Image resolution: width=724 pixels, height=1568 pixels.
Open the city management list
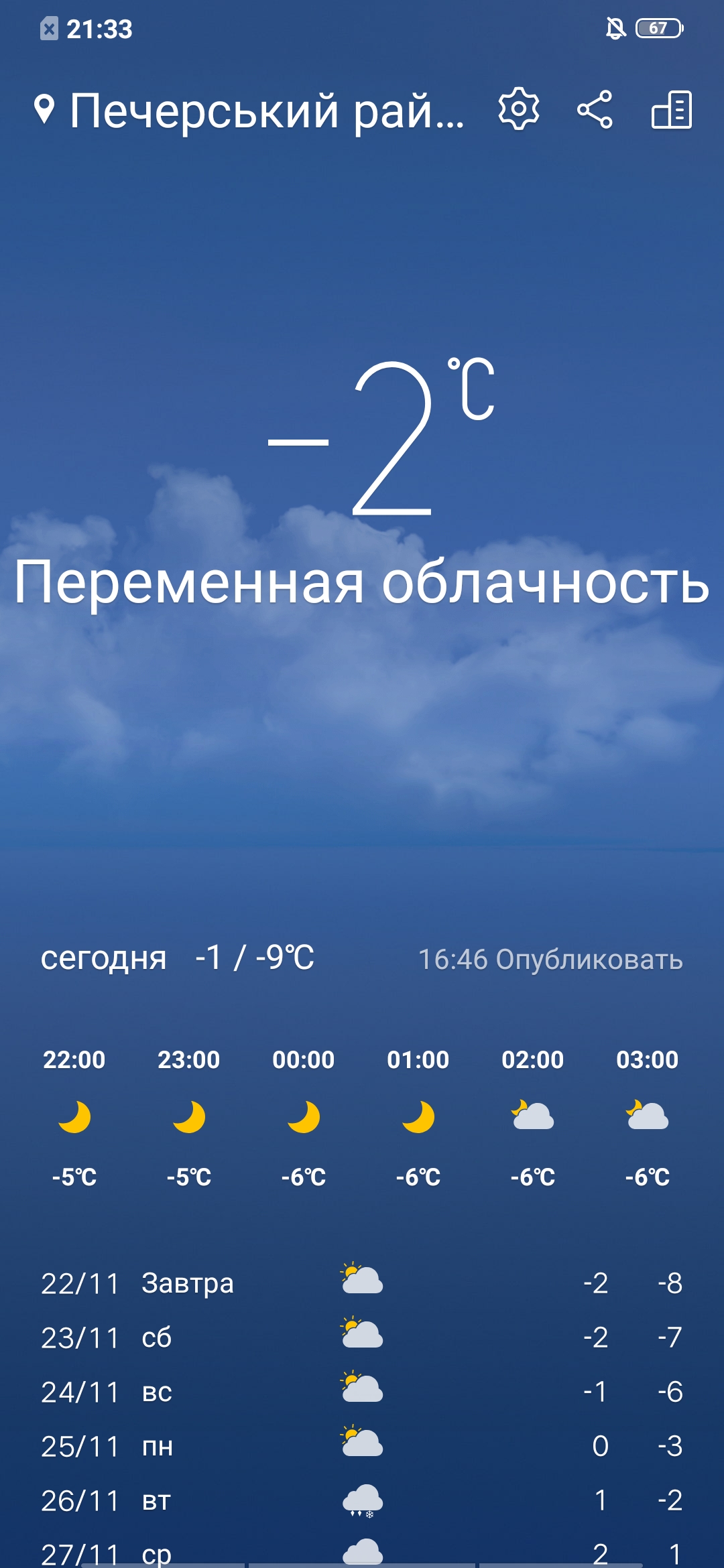(x=672, y=109)
